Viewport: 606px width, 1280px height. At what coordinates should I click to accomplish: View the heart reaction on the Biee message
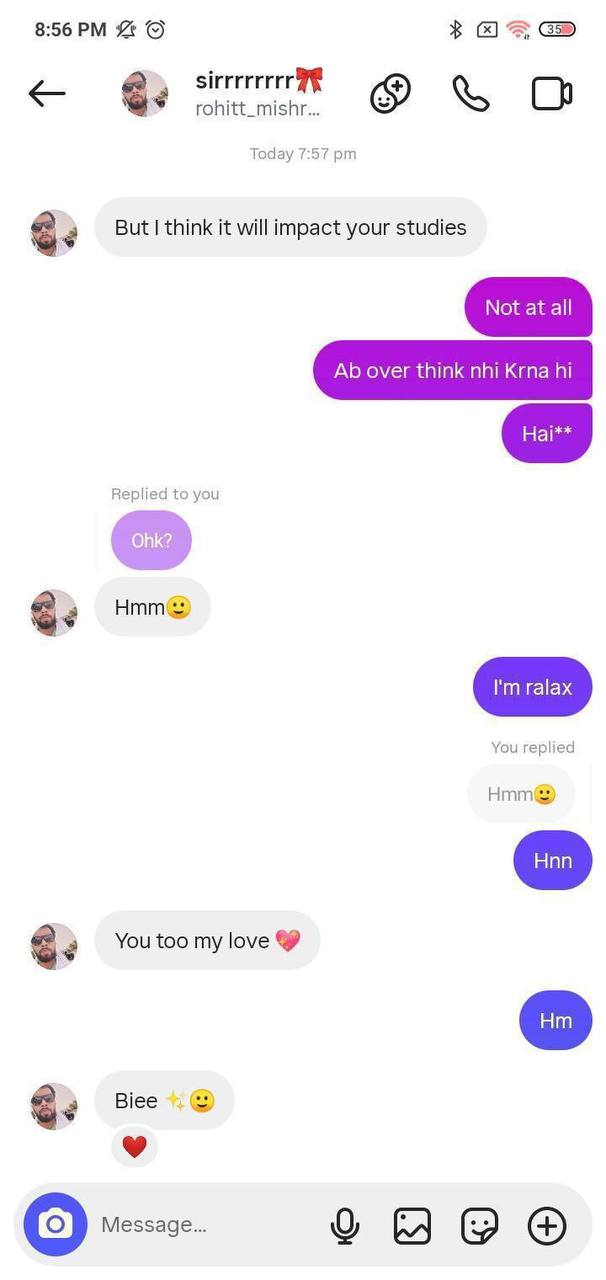(x=135, y=1147)
